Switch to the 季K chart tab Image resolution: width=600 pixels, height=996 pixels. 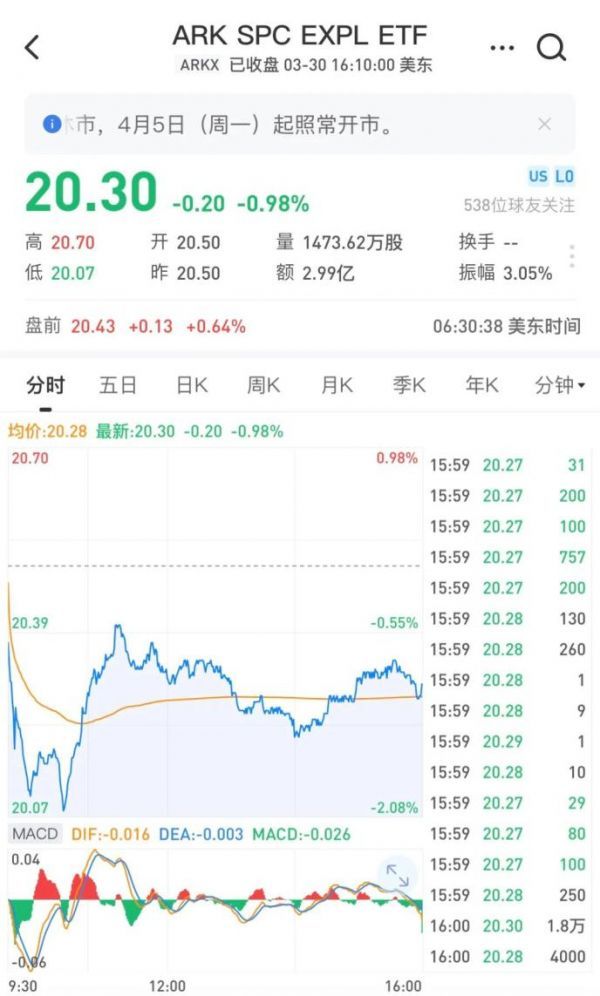coord(410,385)
